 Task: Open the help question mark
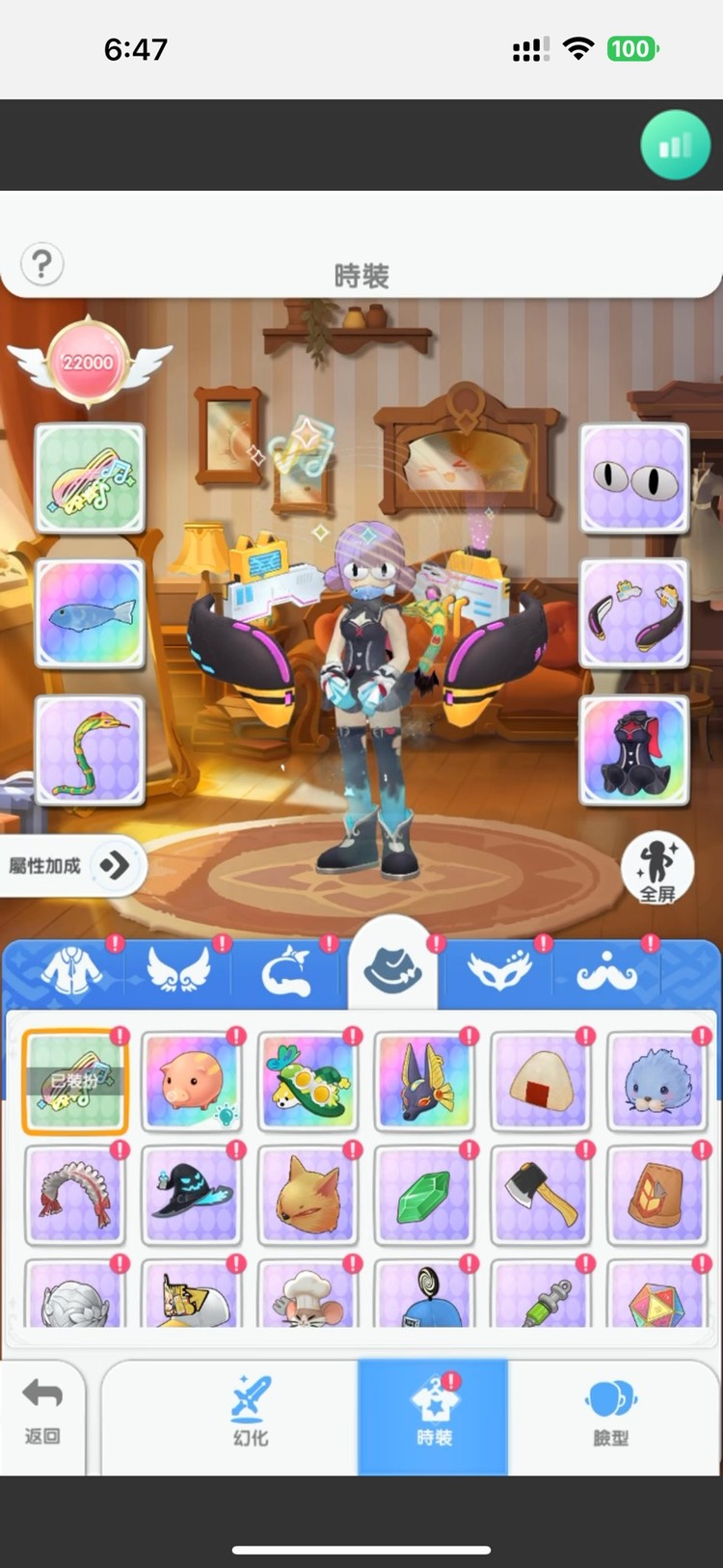pos(41,263)
